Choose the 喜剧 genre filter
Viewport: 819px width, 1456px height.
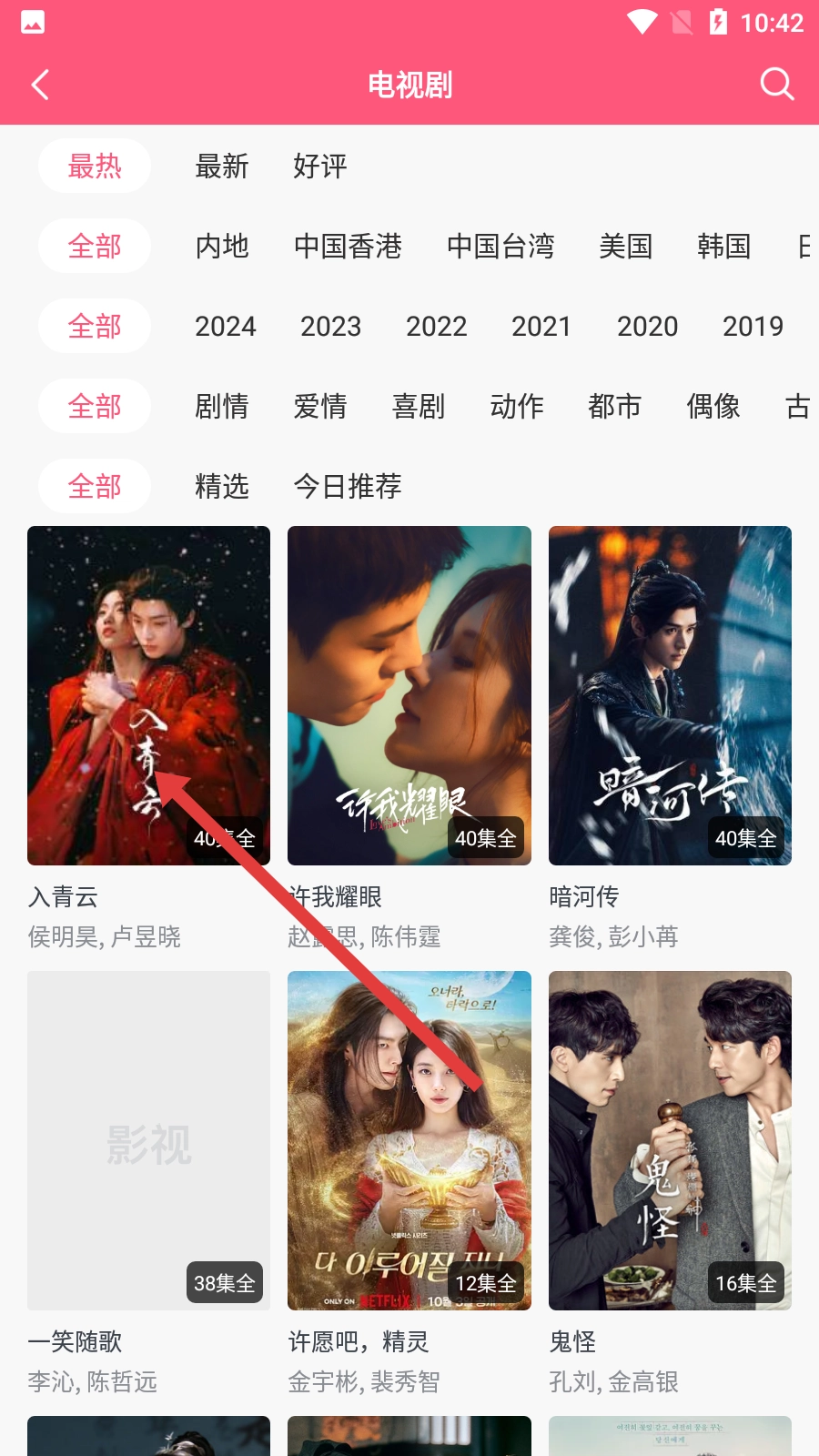point(418,407)
